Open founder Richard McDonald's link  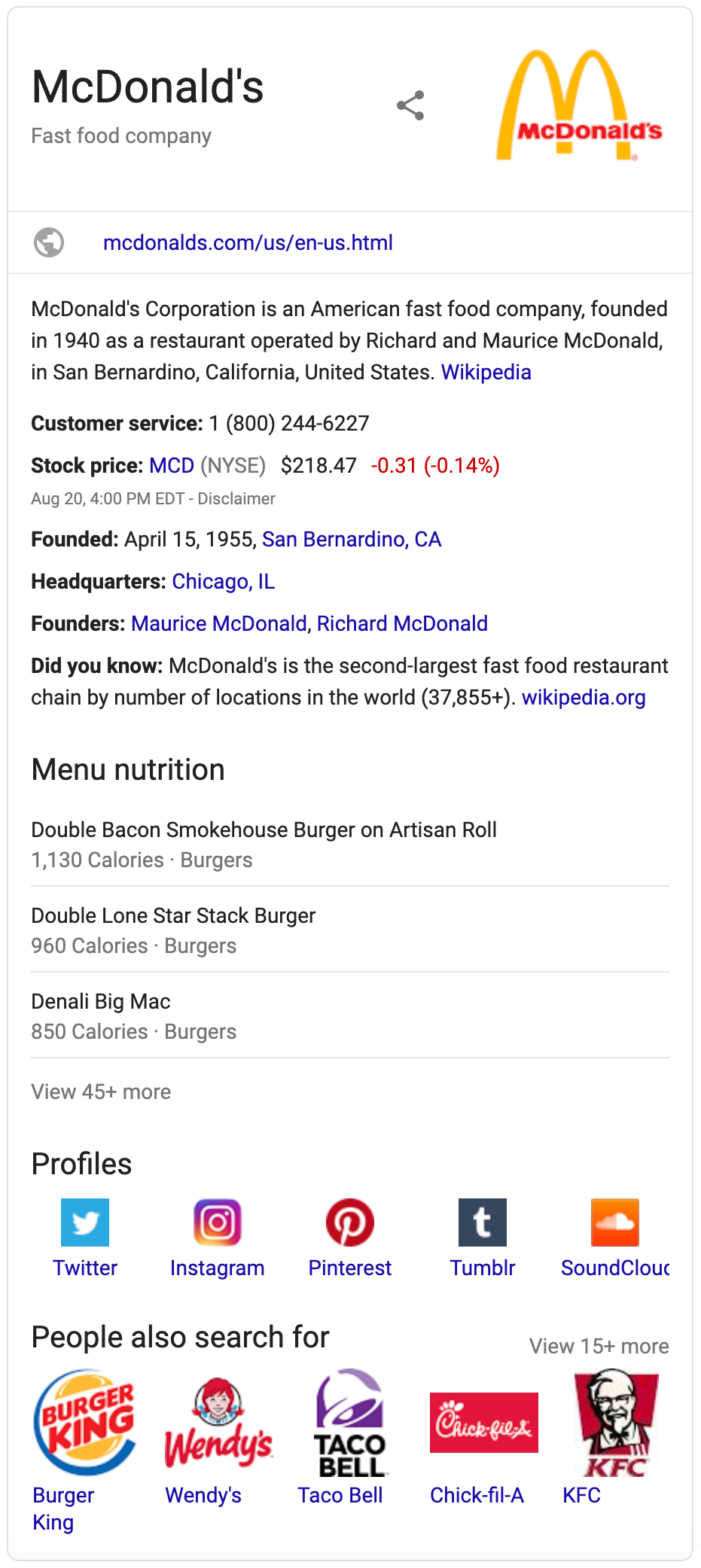click(402, 623)
